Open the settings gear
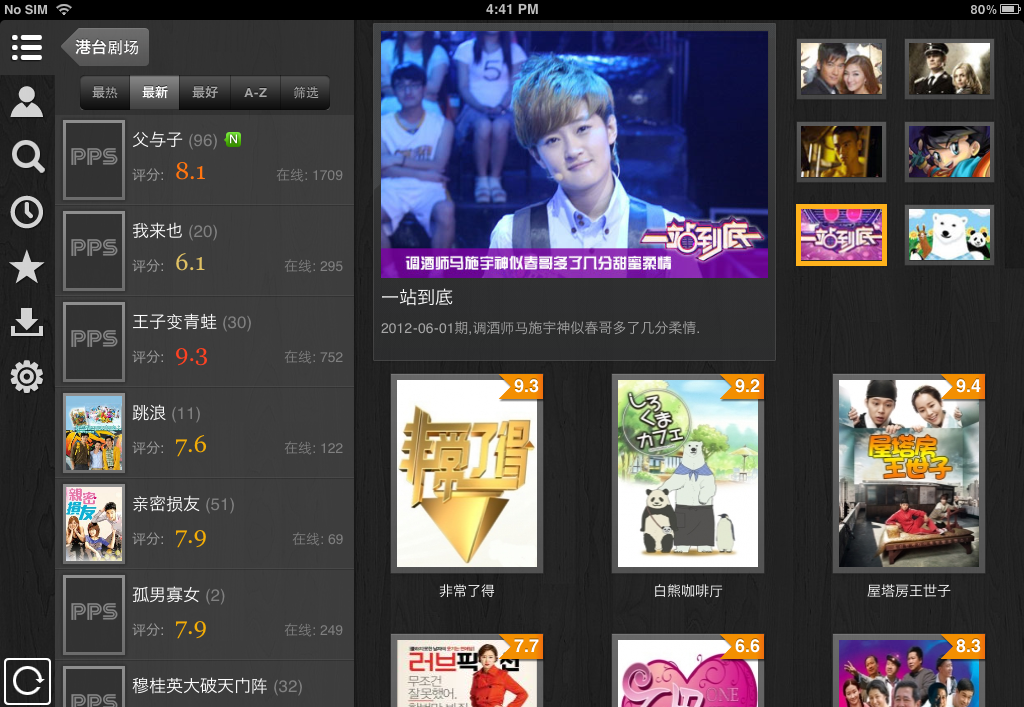Viewport: 1024px width, 707px height. point(26,377)
